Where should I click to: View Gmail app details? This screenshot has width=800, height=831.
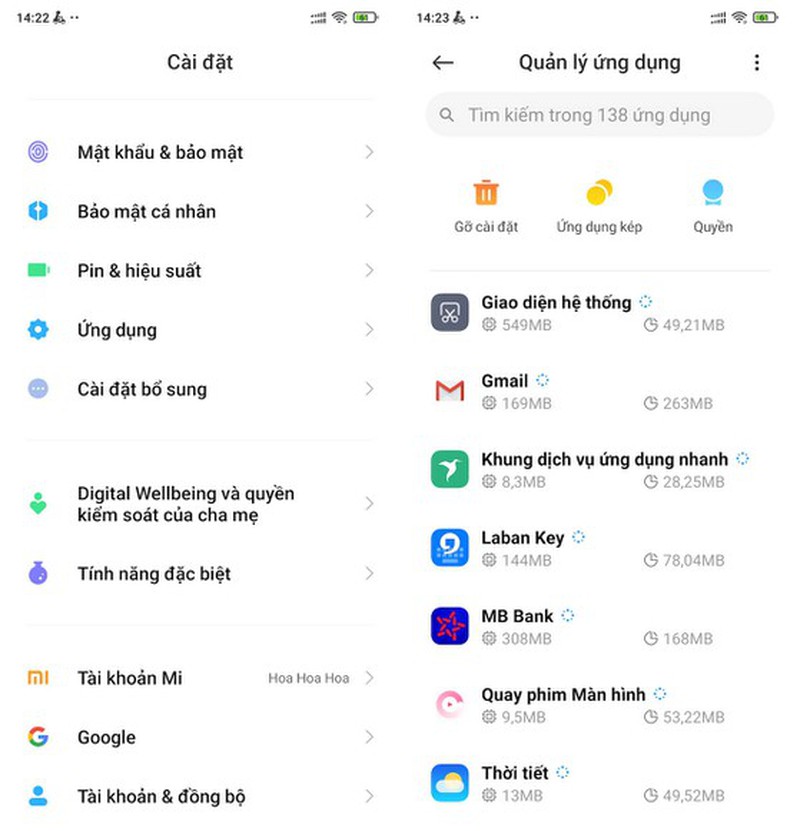tap(599, 392)
